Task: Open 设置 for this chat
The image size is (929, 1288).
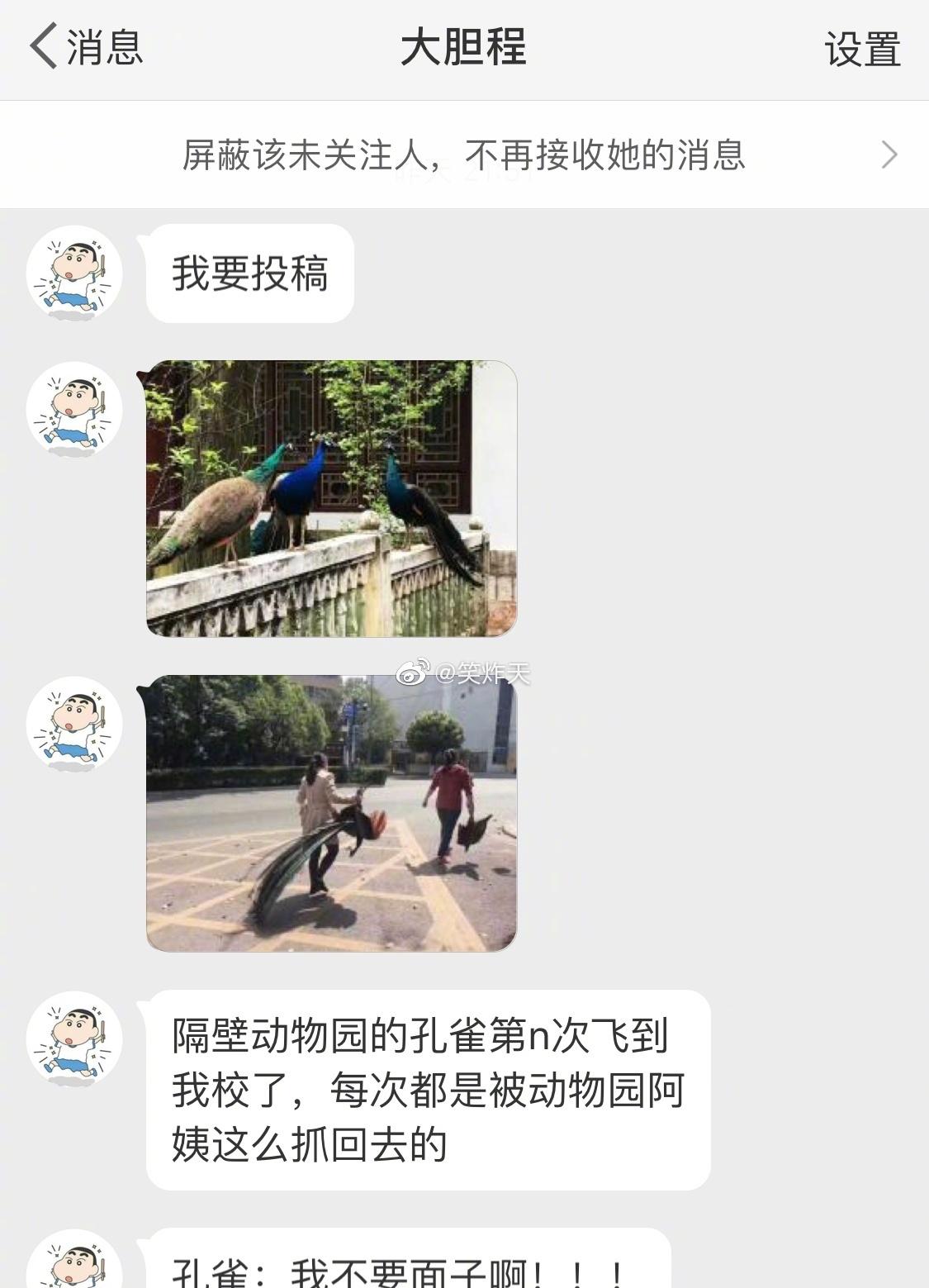Action: (x=861, y=50)
